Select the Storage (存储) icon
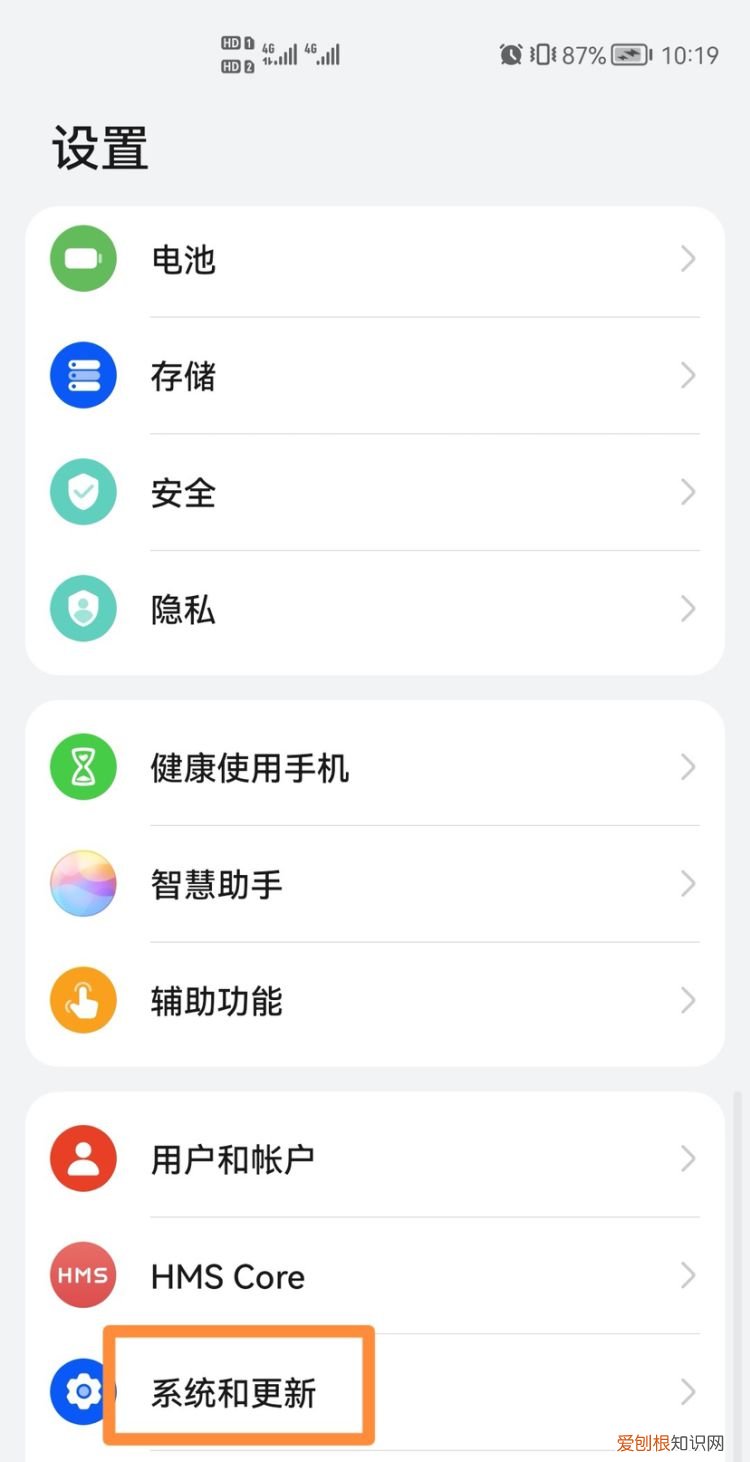Viewport: 750px width, 1462px height. click(x=83, y=375)
